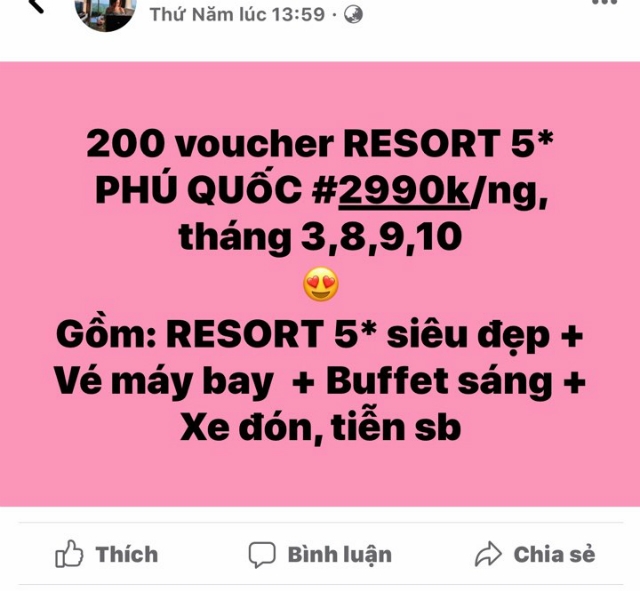Go back using the top-left arrow
Image resolution: width=640 pixels, height=591 pixels.
coord(37,8)
